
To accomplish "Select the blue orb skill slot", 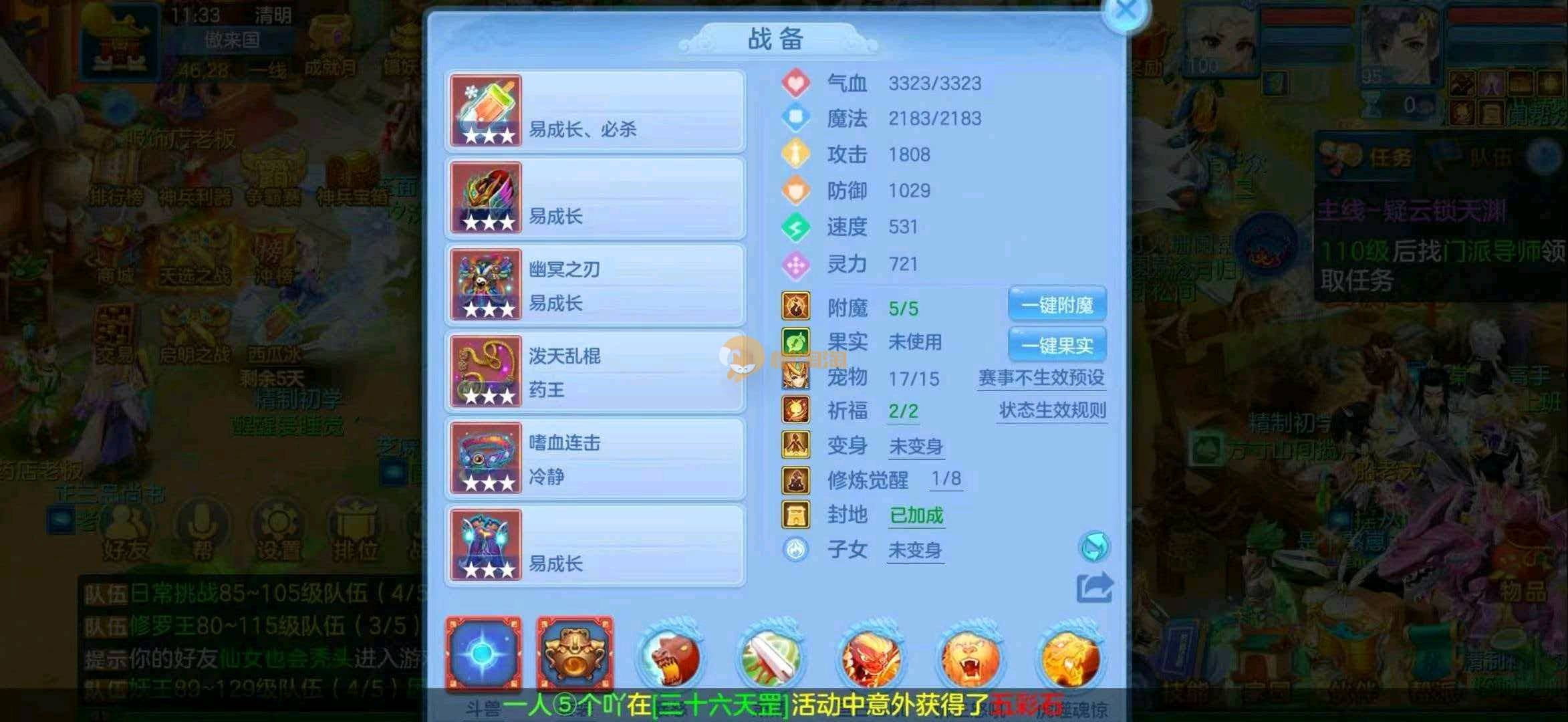I will point(483,653).
